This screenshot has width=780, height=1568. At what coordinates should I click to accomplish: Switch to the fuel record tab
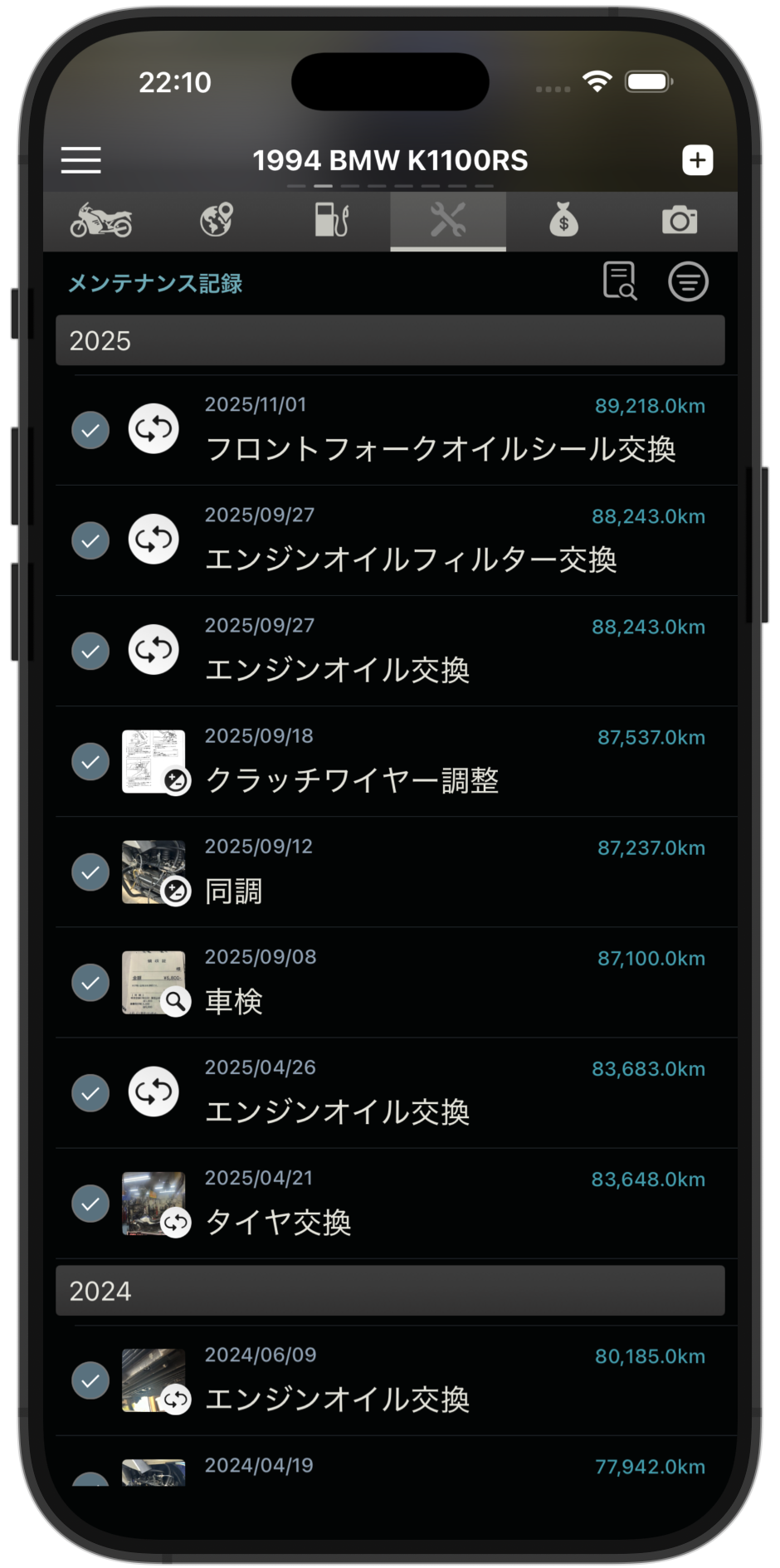pos(332,220)
